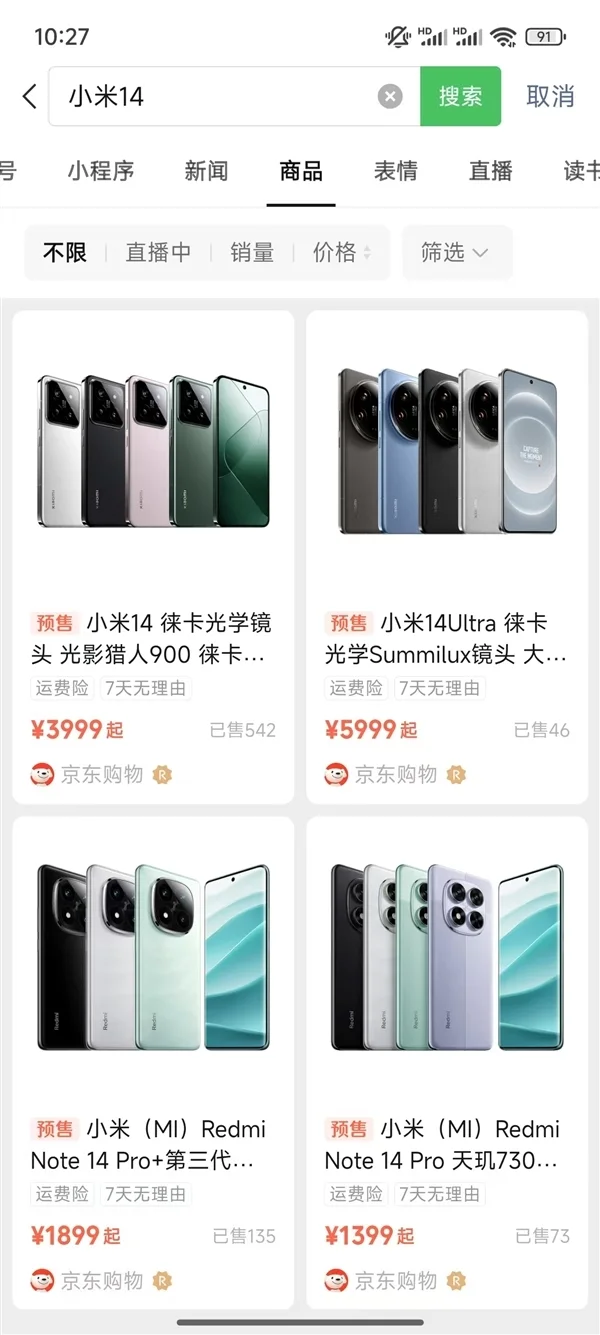This screenshot has width=600, height=1335.
Task: Switch to the 直播 tab
Action: [491, 171]
